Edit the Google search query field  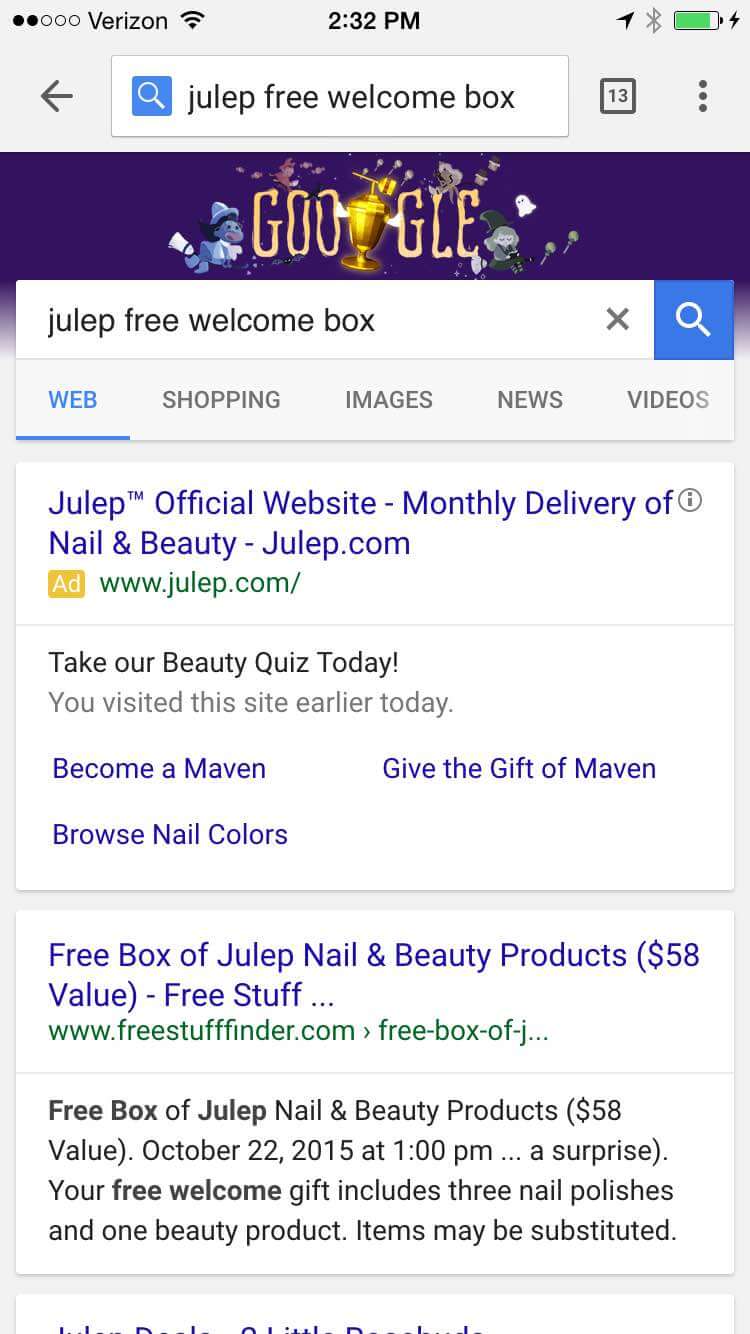tap(320, 320)
